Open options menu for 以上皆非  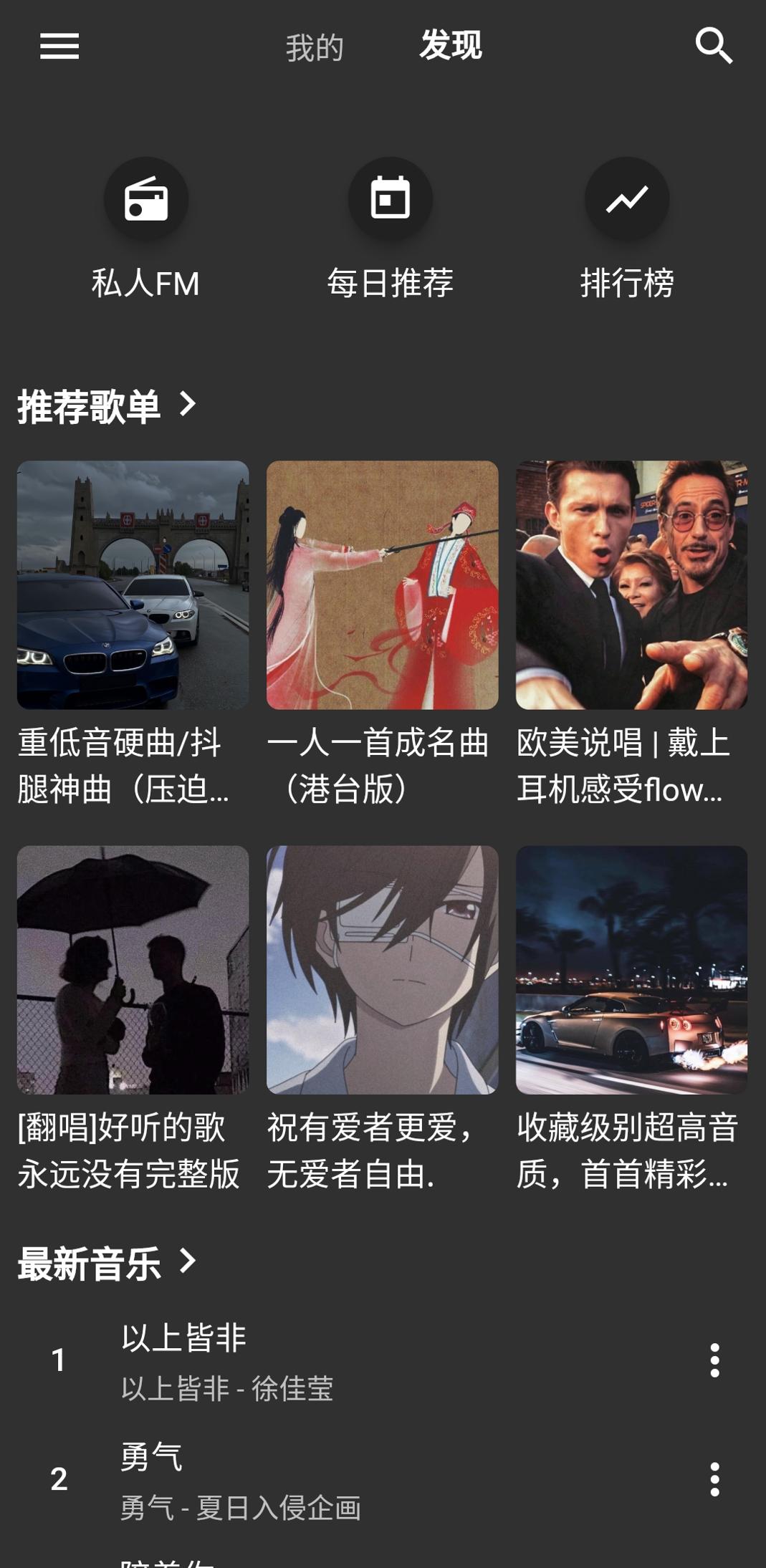pos(714,1360)
